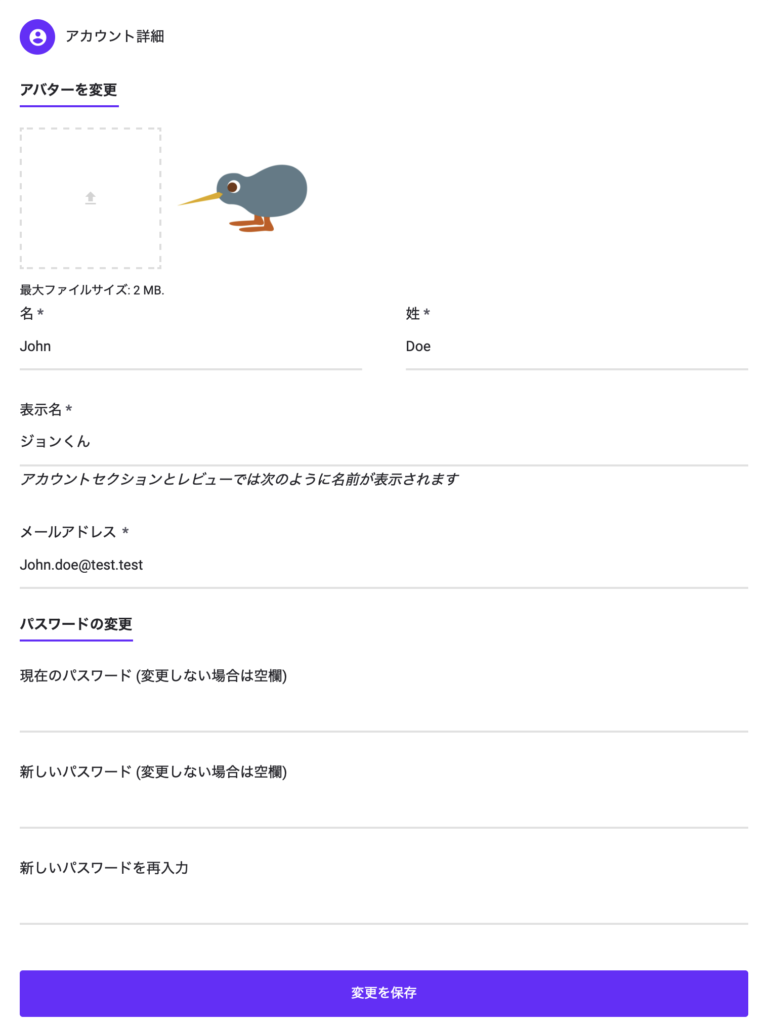Focus the 新しいパスワード field

(383, 805)
